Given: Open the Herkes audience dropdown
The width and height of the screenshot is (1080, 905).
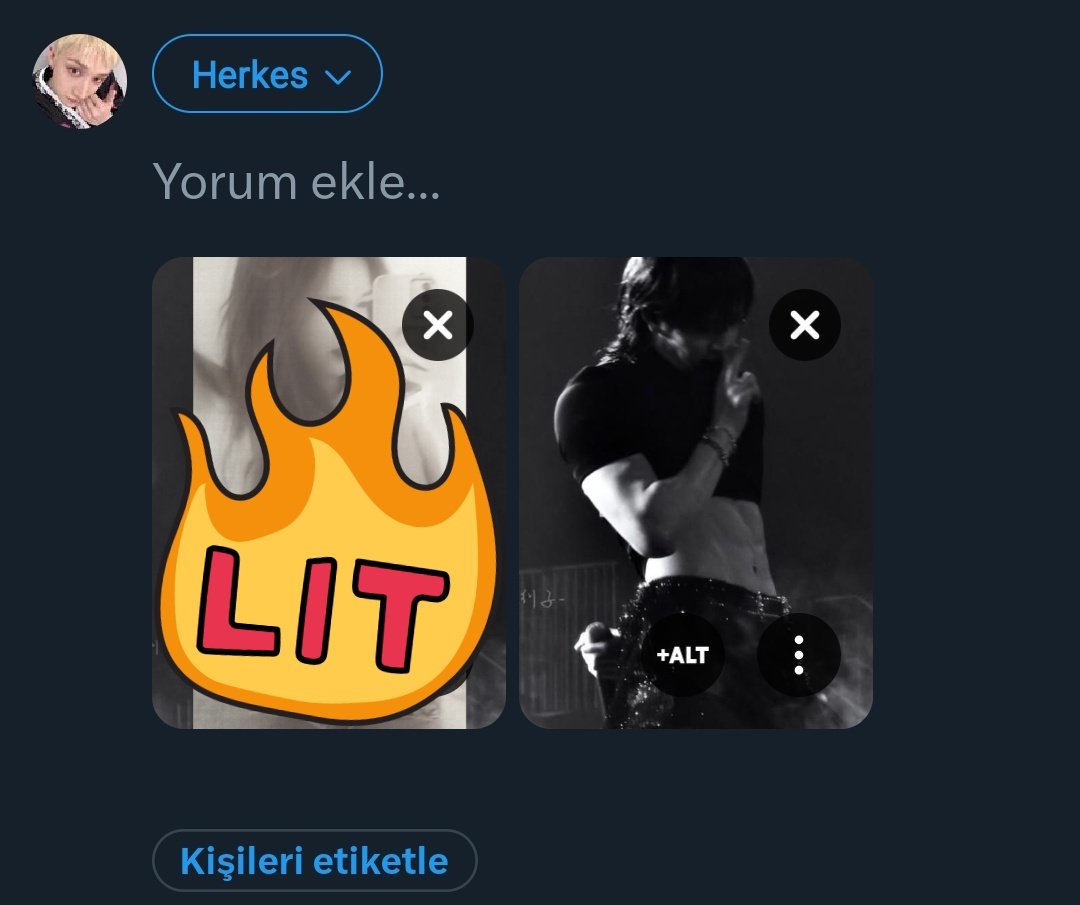Looking at the screenshot, I should pyautogui.click(x=267, y=75).
